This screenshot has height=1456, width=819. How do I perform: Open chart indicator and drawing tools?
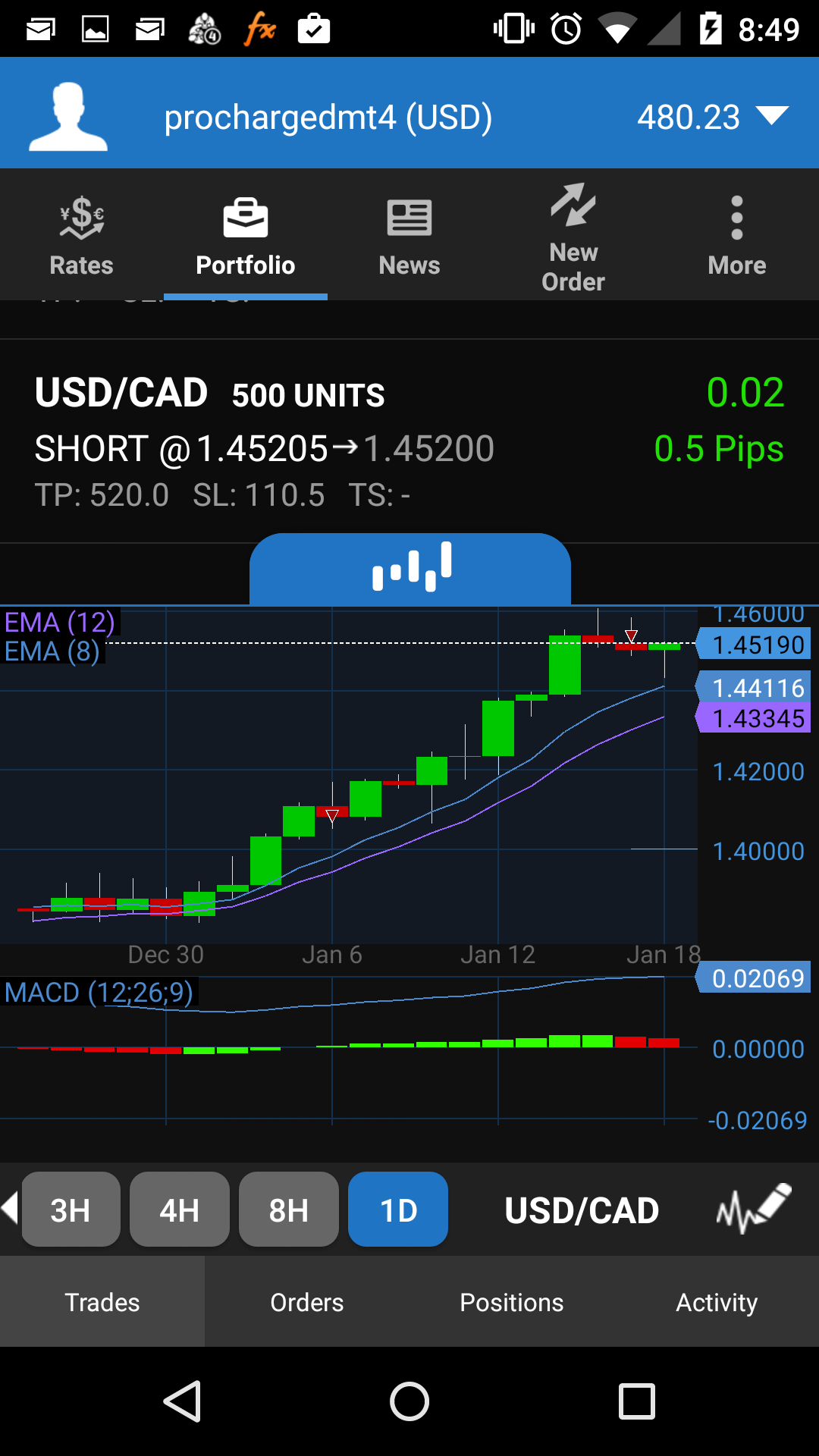[754, 1208]
